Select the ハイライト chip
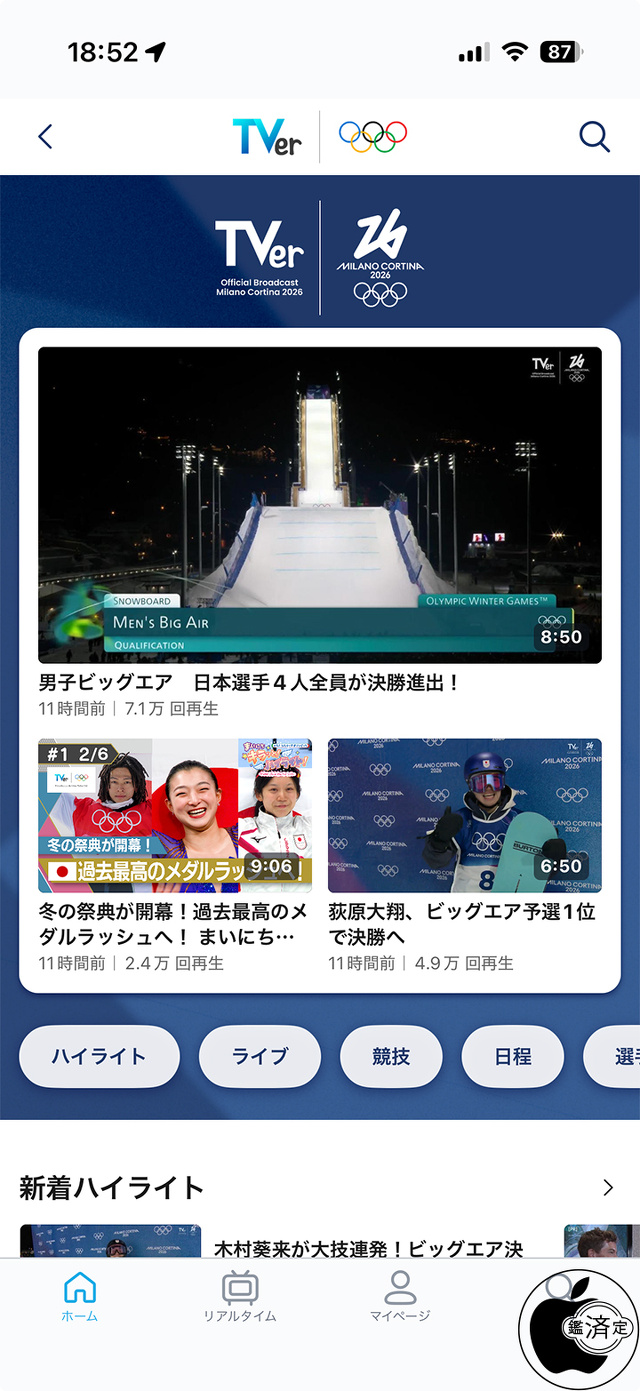Screen dimensions: 640x1391 tap(99, 1056)
